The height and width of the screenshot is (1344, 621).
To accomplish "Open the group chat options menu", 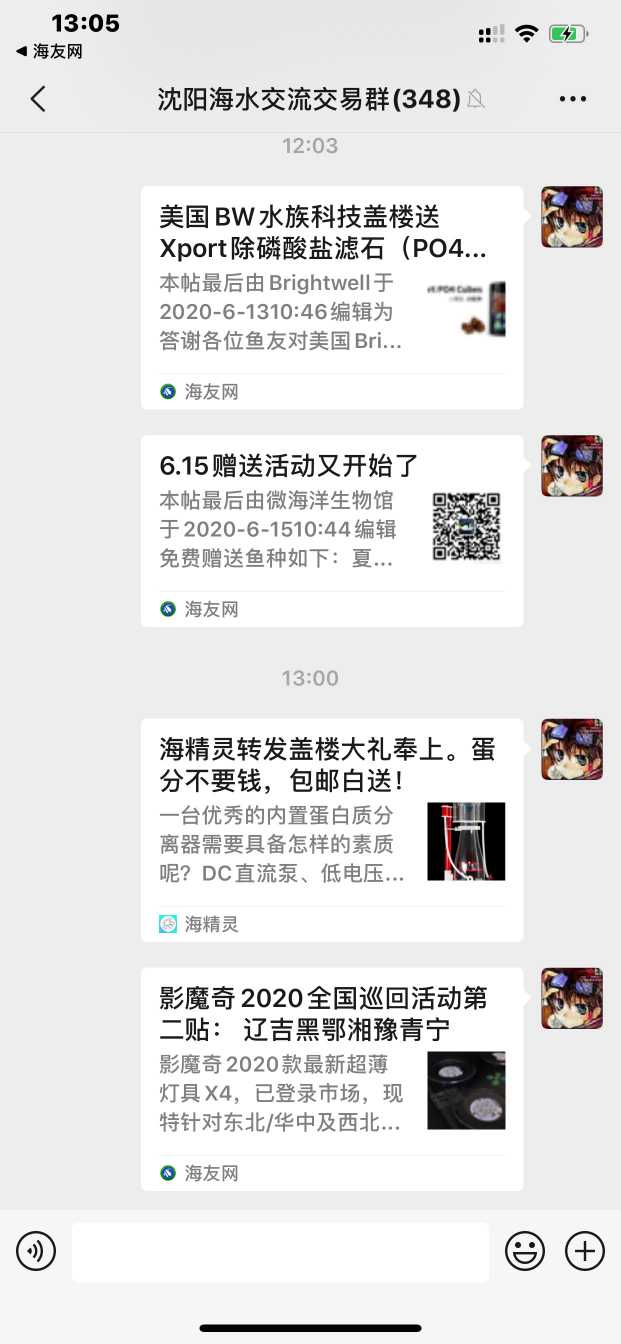I will pos(573,99).
